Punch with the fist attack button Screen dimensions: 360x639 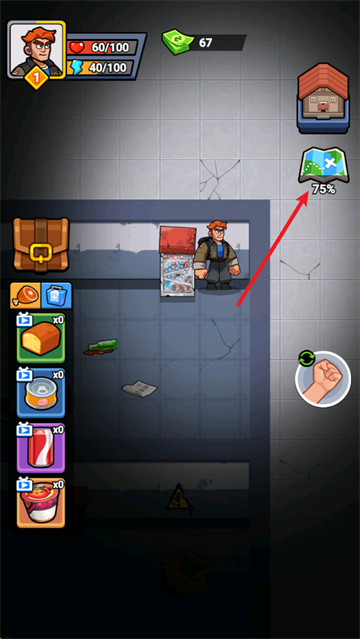pos(323,379)
